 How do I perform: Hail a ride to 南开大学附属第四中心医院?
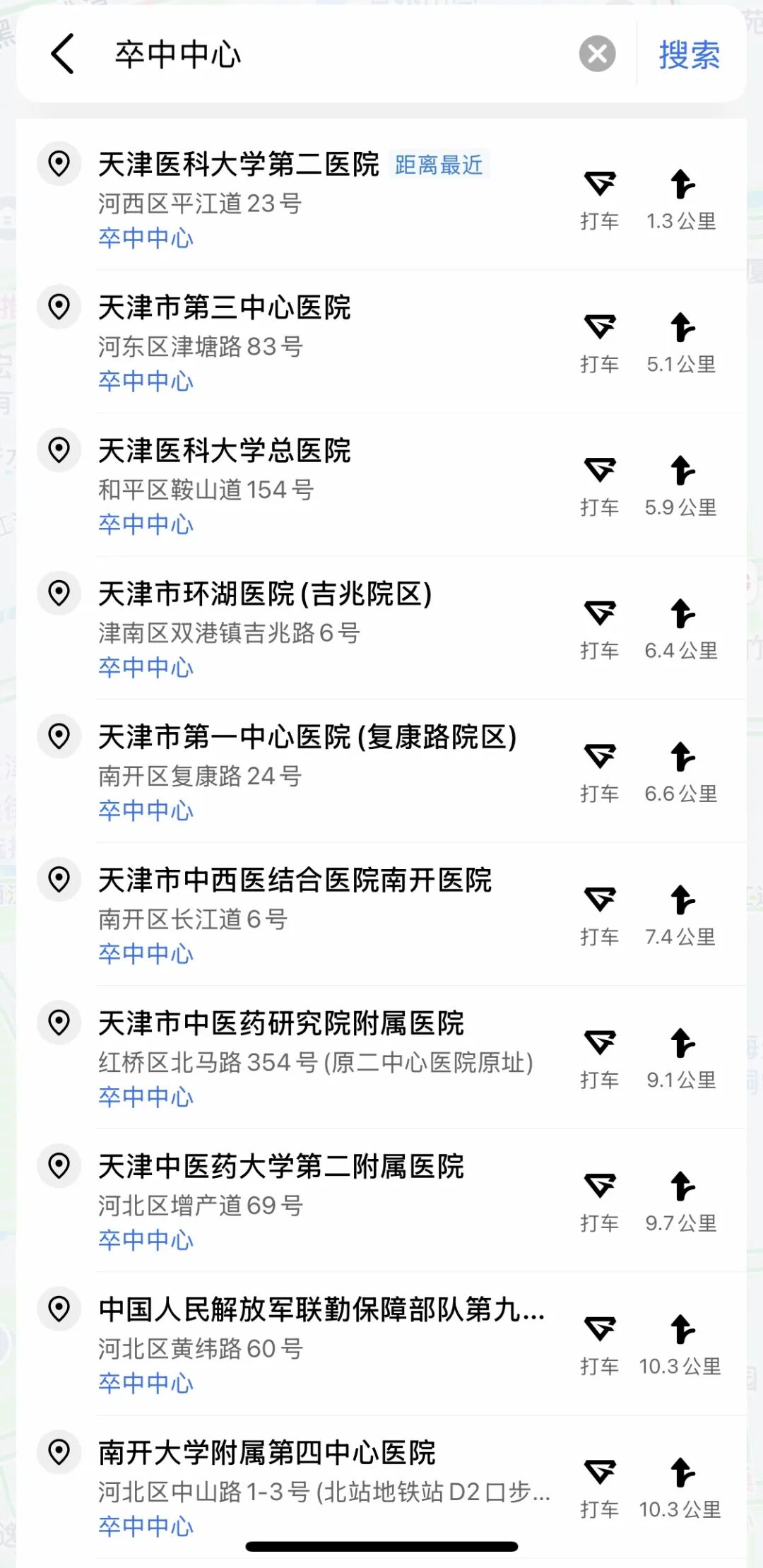click(x=599, y=1488)
